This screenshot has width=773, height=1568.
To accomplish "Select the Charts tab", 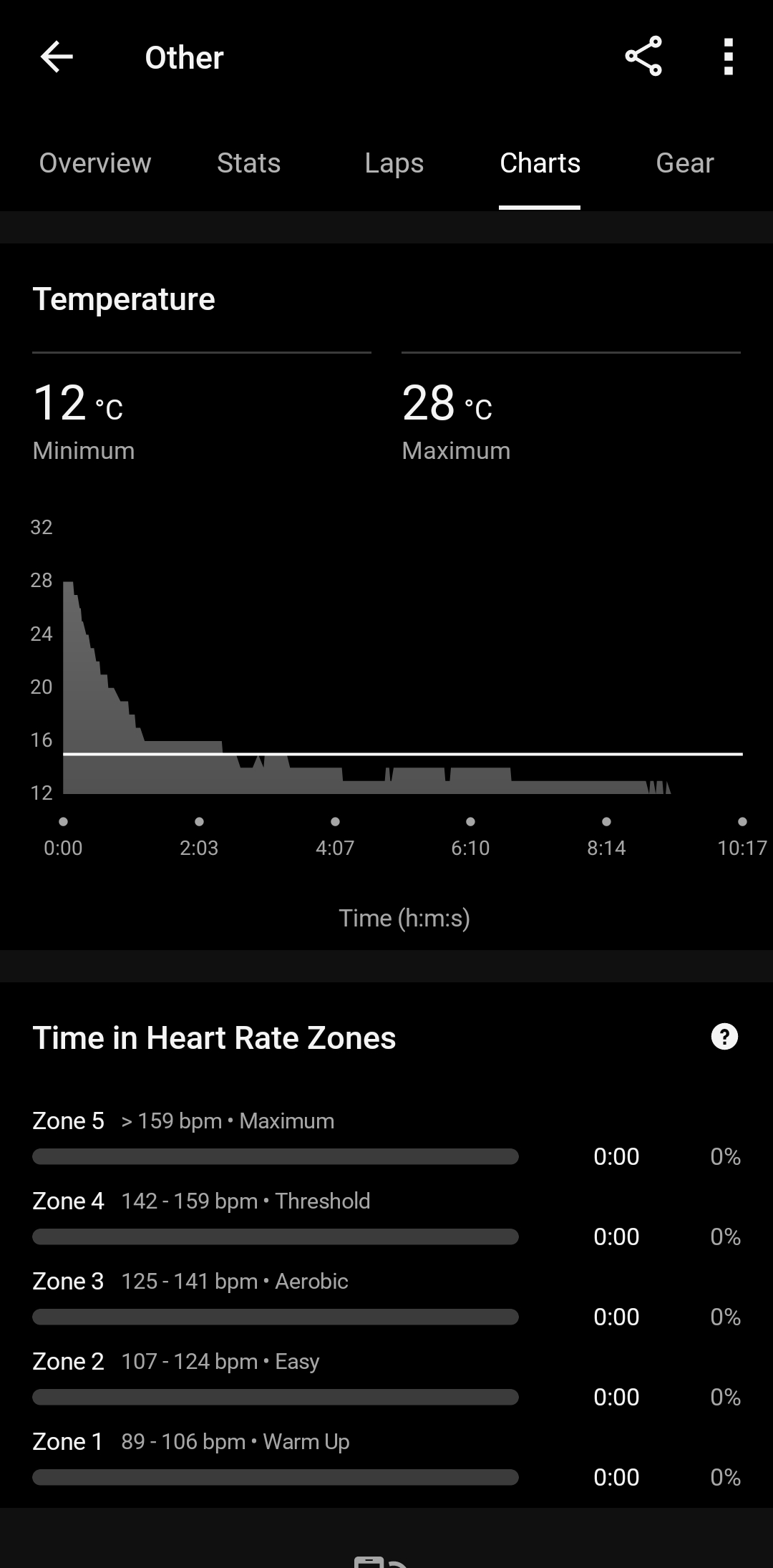I will point(540,163).
